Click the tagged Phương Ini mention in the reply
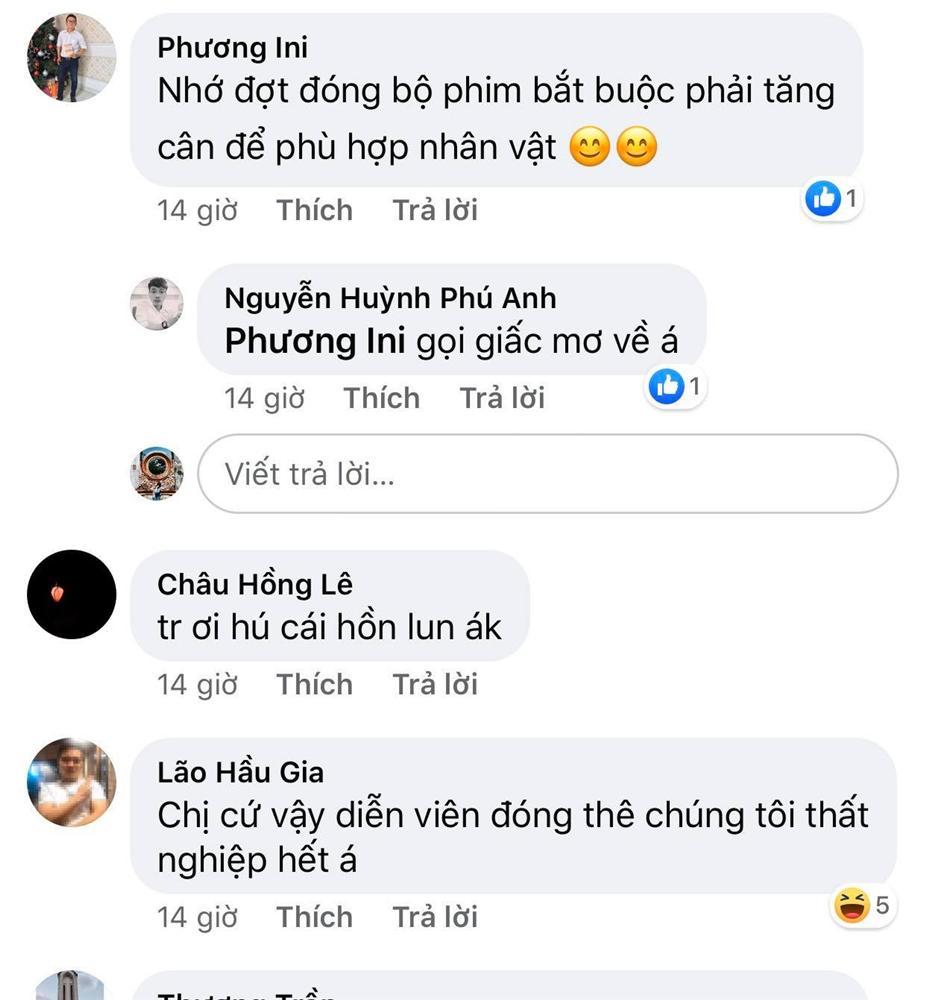 [x=313, y=340]
